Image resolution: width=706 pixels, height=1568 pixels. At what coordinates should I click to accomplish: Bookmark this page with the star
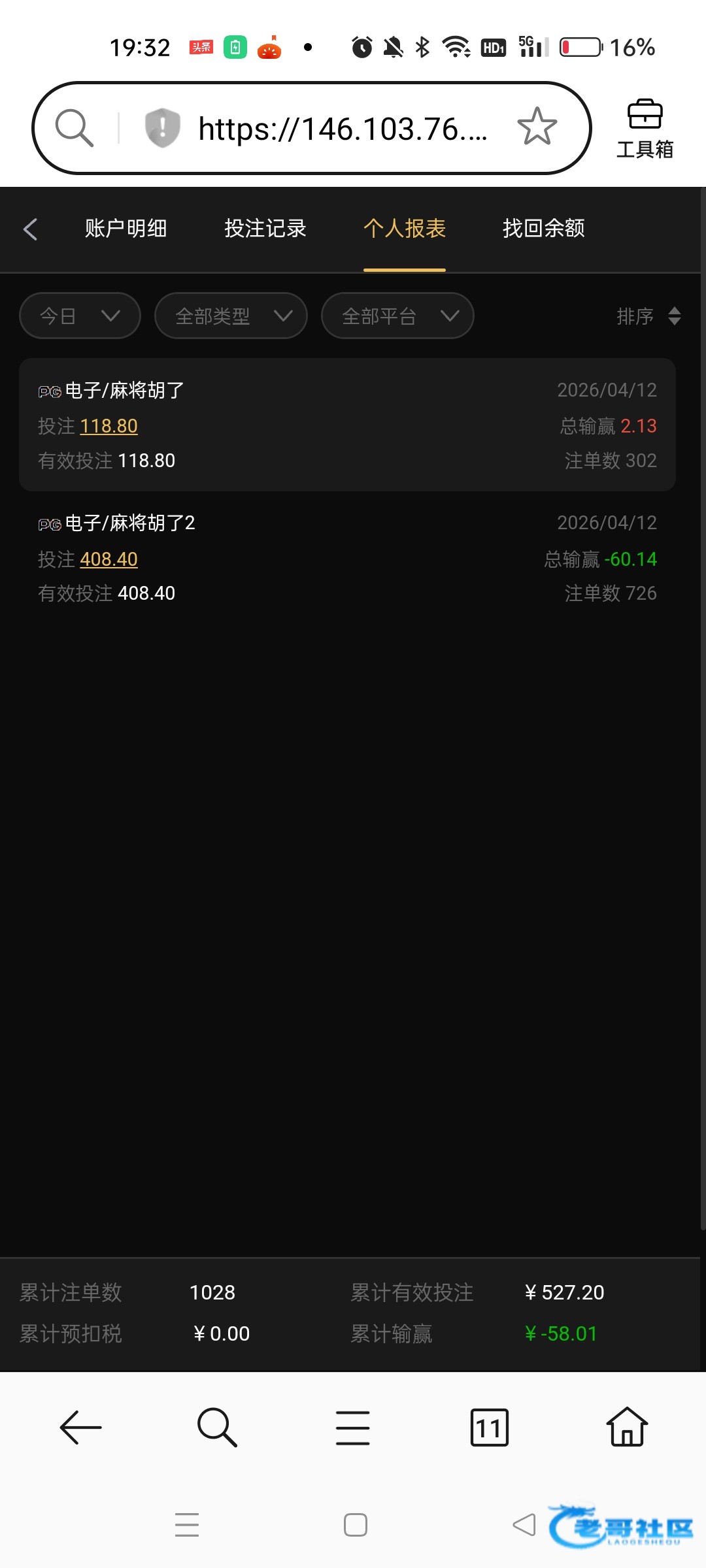(537, 127)
